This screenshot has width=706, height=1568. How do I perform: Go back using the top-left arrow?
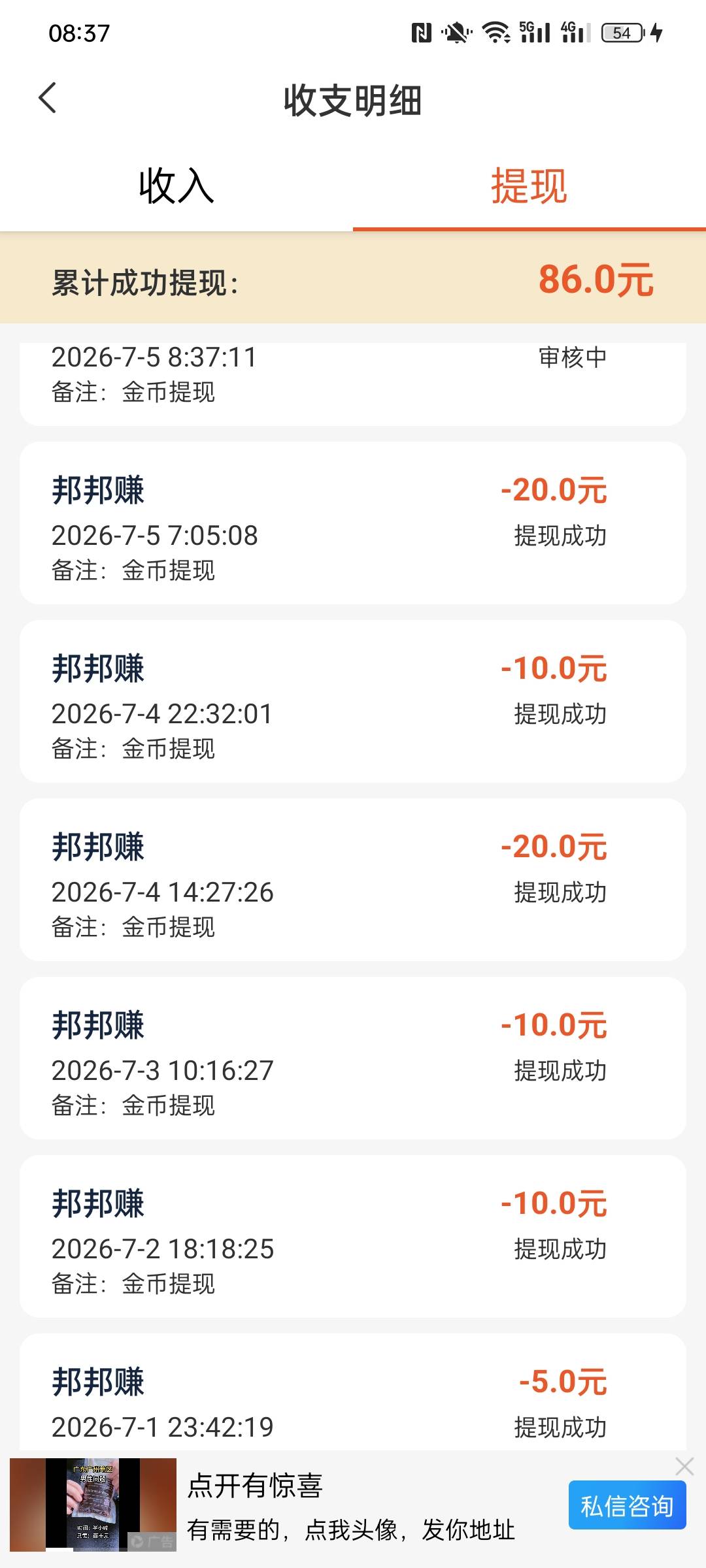pyautogui.click(x=47, y=99)
